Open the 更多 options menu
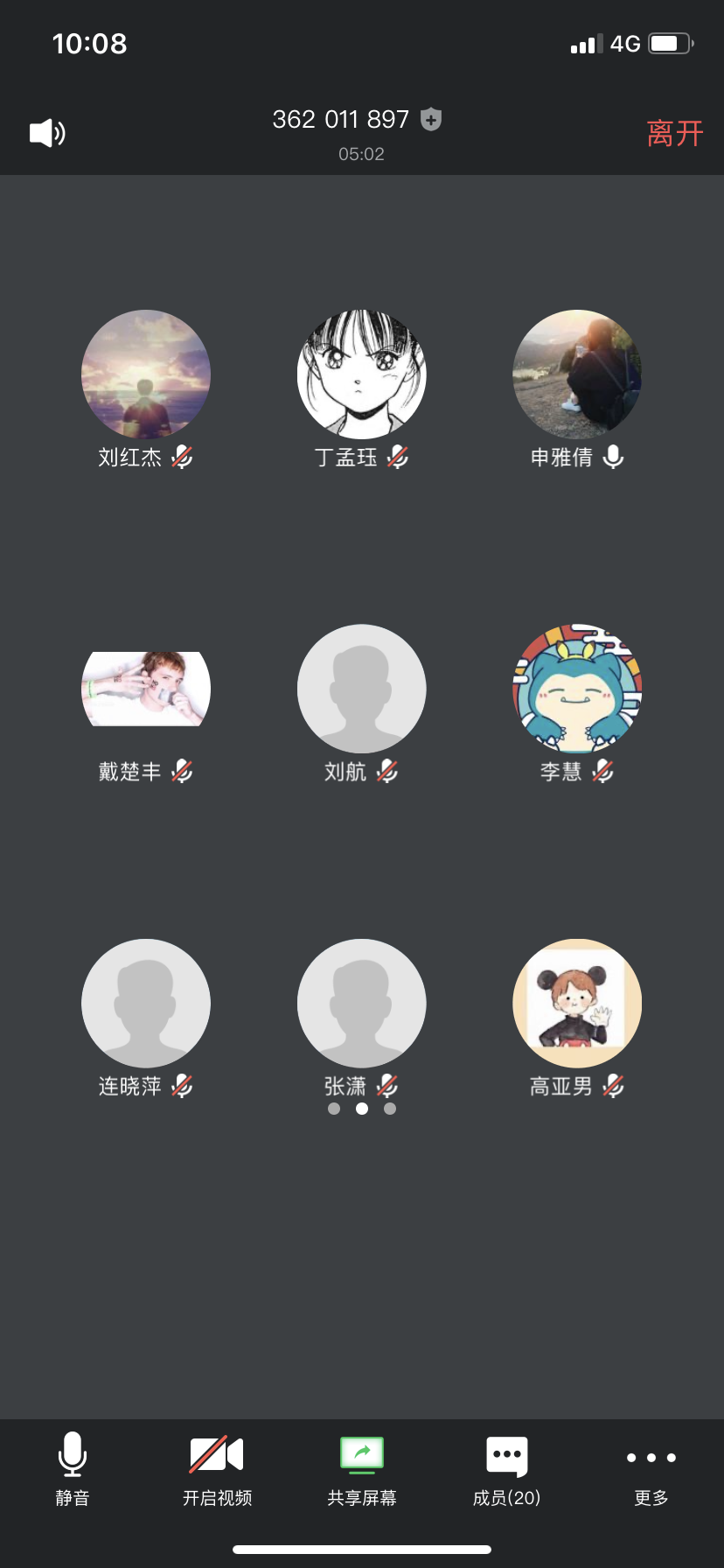 (x=651, y=1469)
